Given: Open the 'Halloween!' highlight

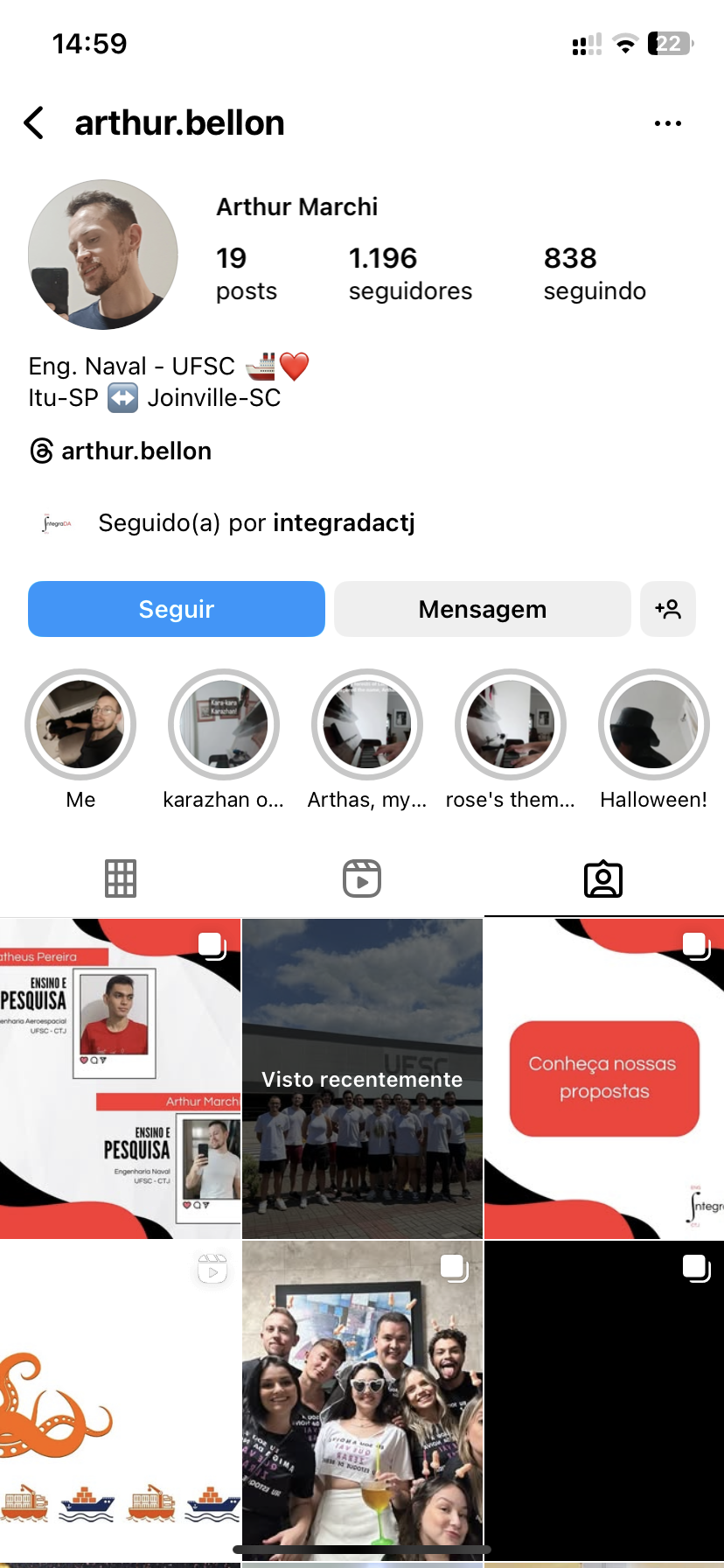Looking at the screenshot, I should click(653, 724).
